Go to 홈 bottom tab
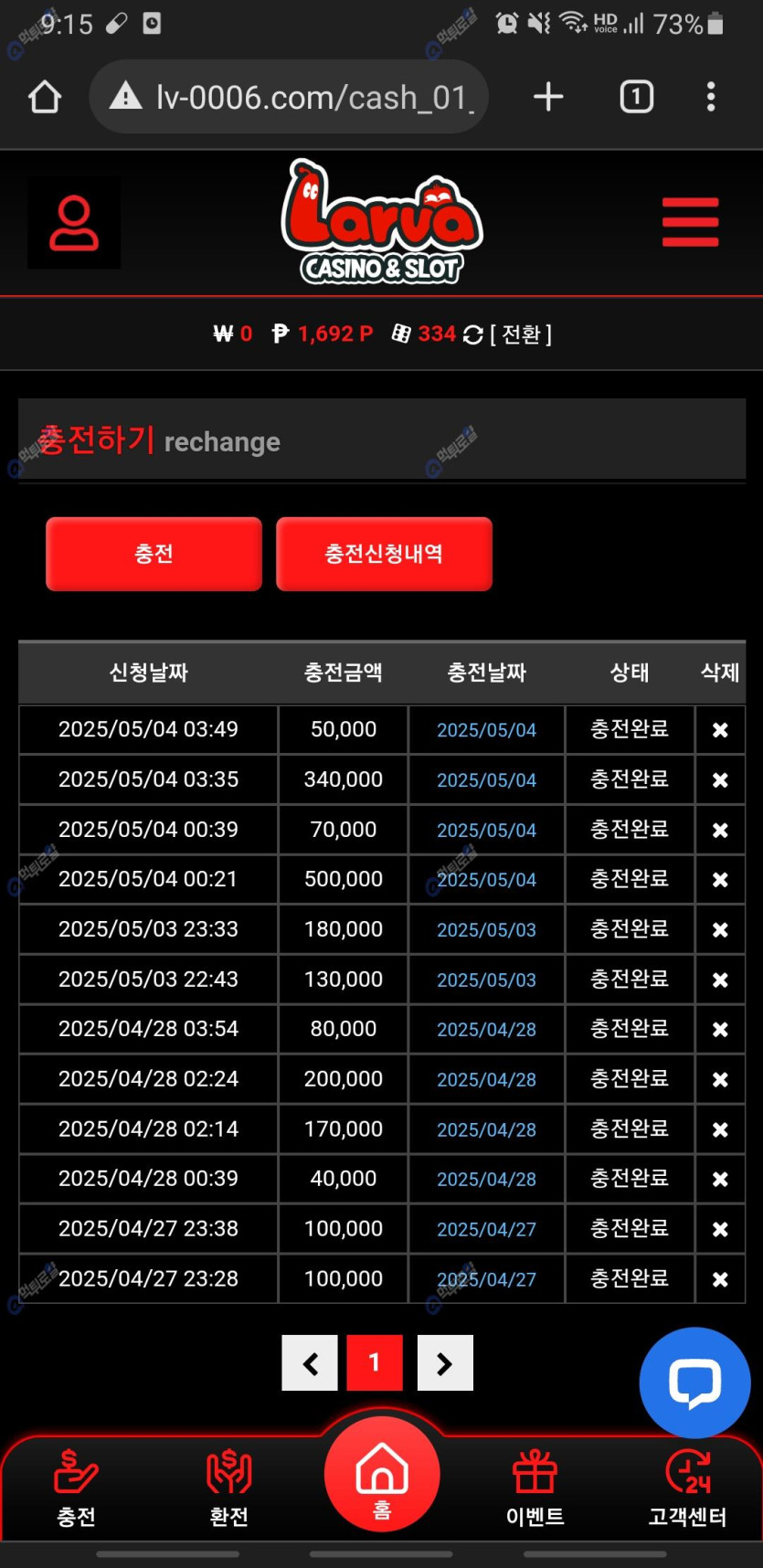763x1568 pixels. tap(382, 1475)
